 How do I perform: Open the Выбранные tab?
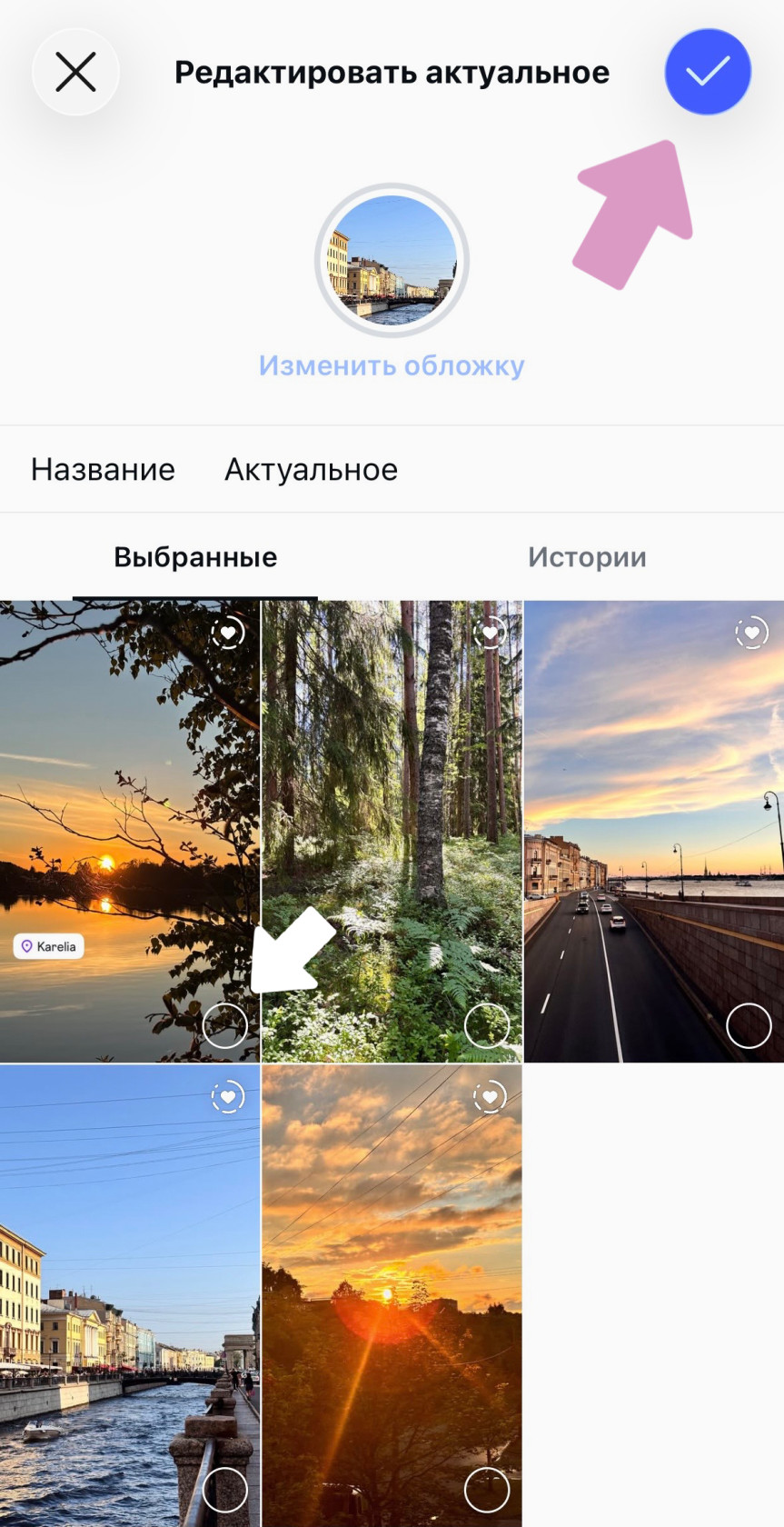coord(195,557)
